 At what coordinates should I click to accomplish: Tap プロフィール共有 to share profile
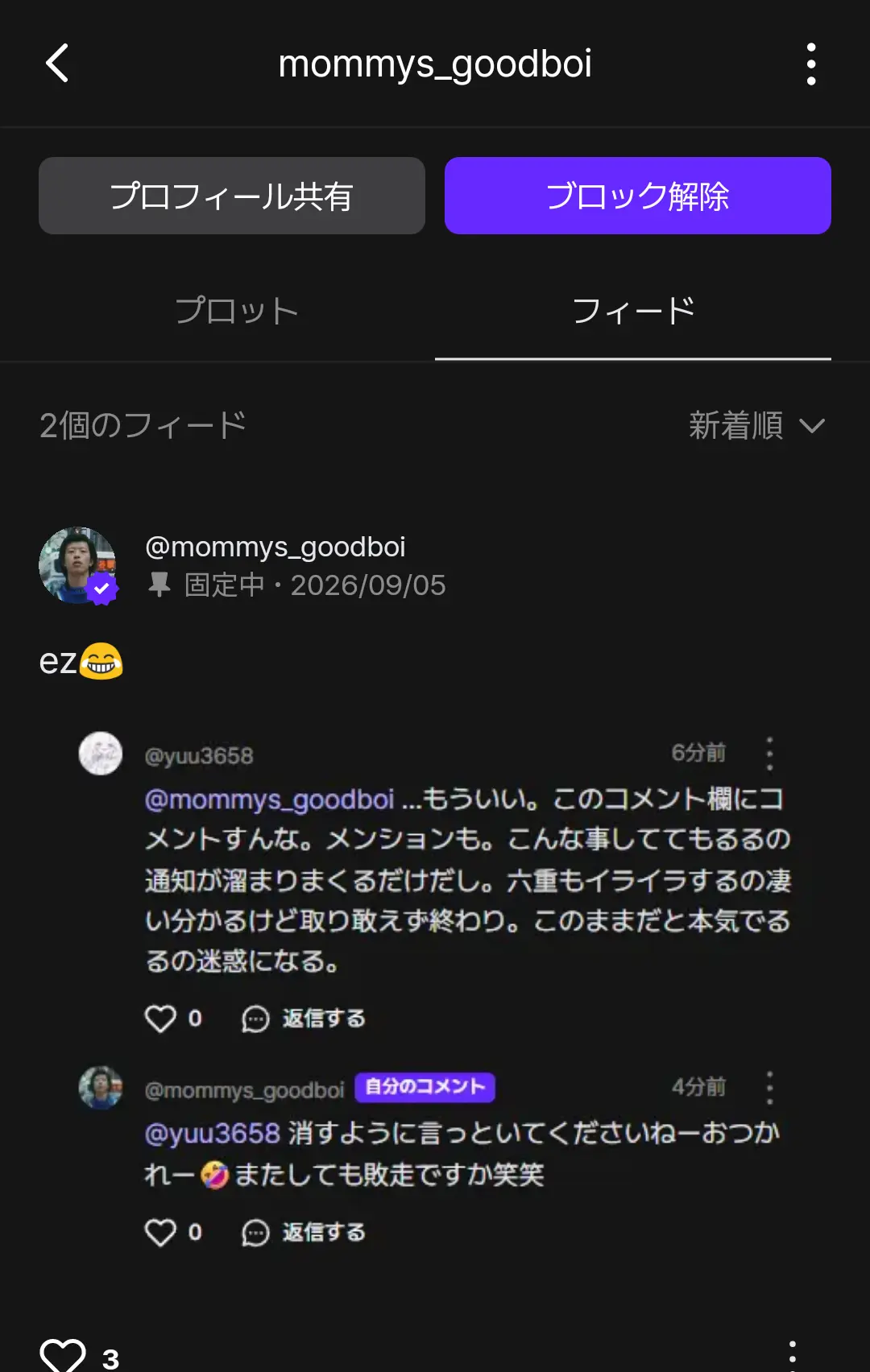point(232,196)
